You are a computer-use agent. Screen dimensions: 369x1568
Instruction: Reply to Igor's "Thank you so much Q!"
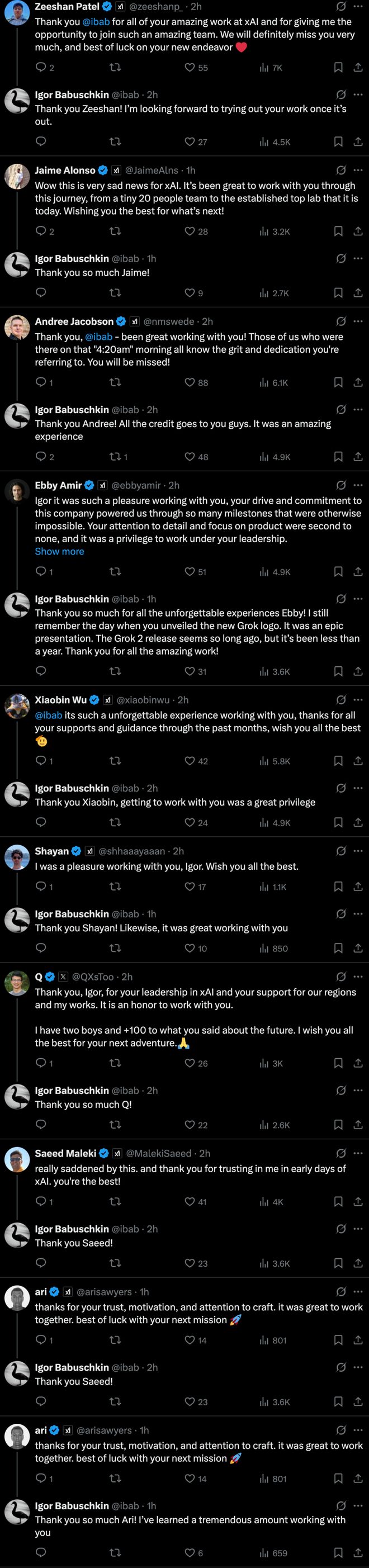[x=41, y=1124]
